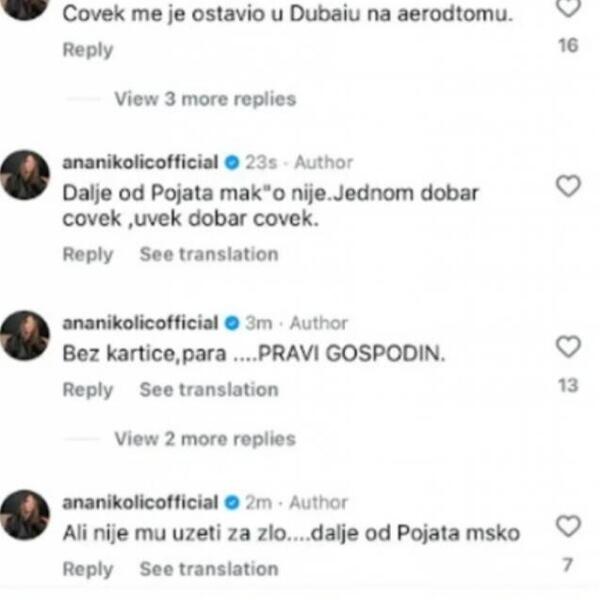Reply to the Dubai airport comment

tap(88, 50)
